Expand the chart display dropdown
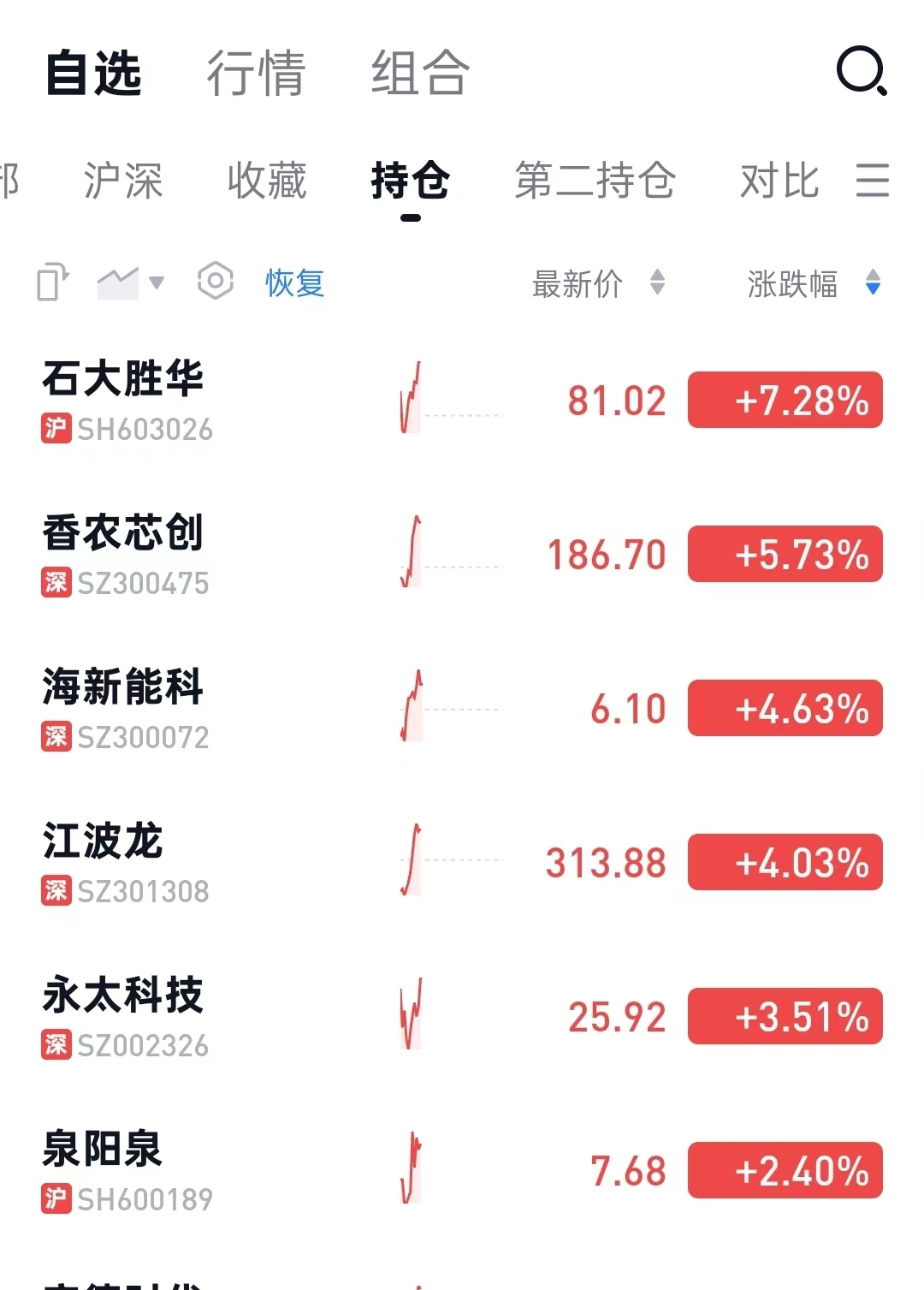 (130, 282)
